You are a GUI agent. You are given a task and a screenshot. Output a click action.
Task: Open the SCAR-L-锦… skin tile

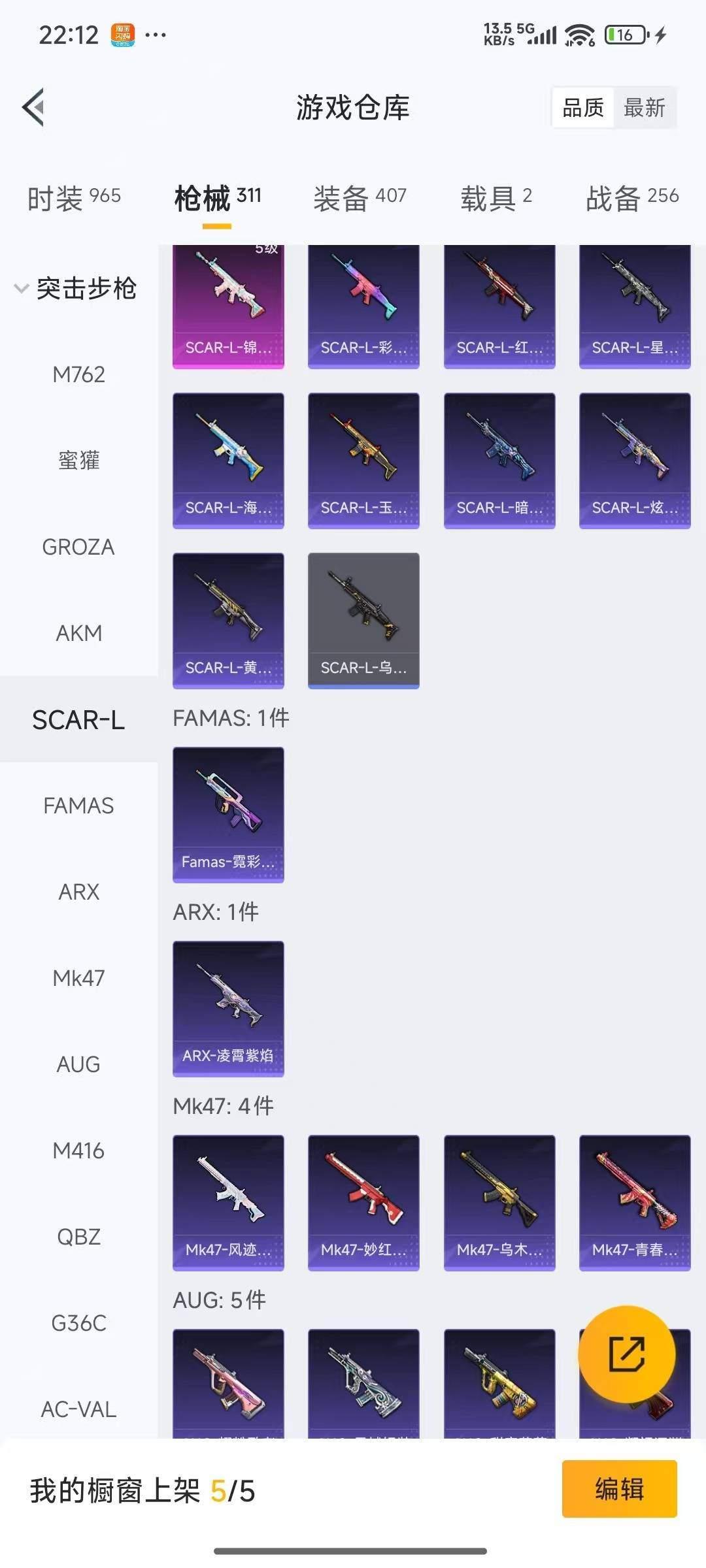pos(228,307)
